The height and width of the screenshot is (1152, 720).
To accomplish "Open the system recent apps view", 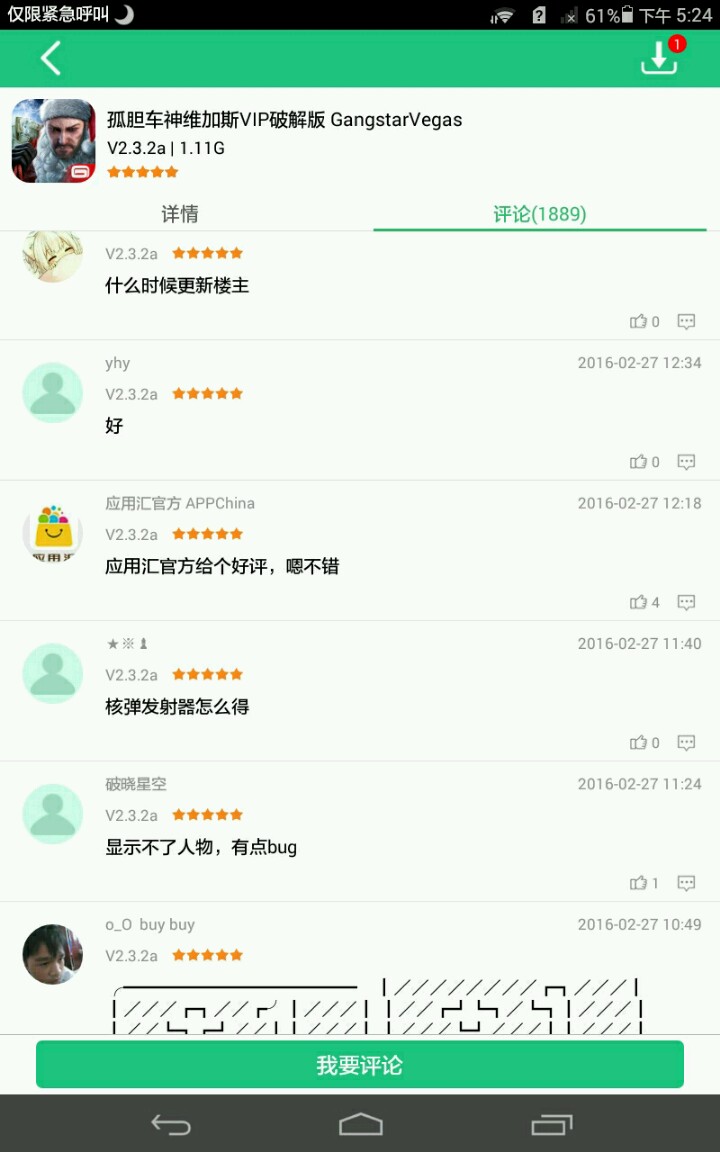I will tap(551, 1125).
